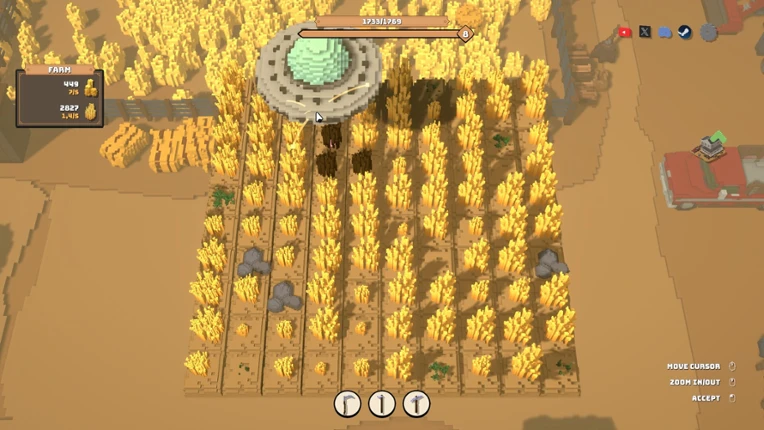Select the scythe tool

tap(347, 404)
